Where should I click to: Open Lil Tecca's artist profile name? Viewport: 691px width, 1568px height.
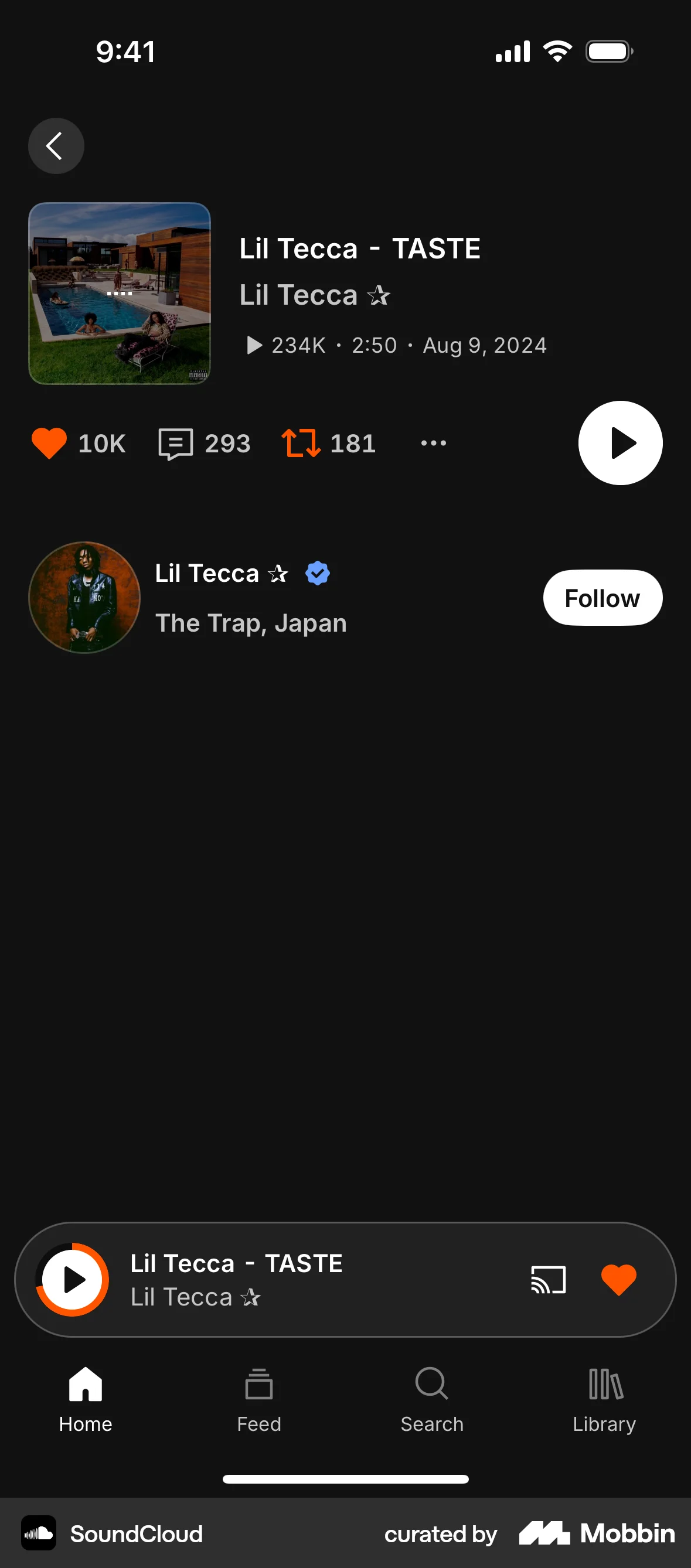[207, 573]
